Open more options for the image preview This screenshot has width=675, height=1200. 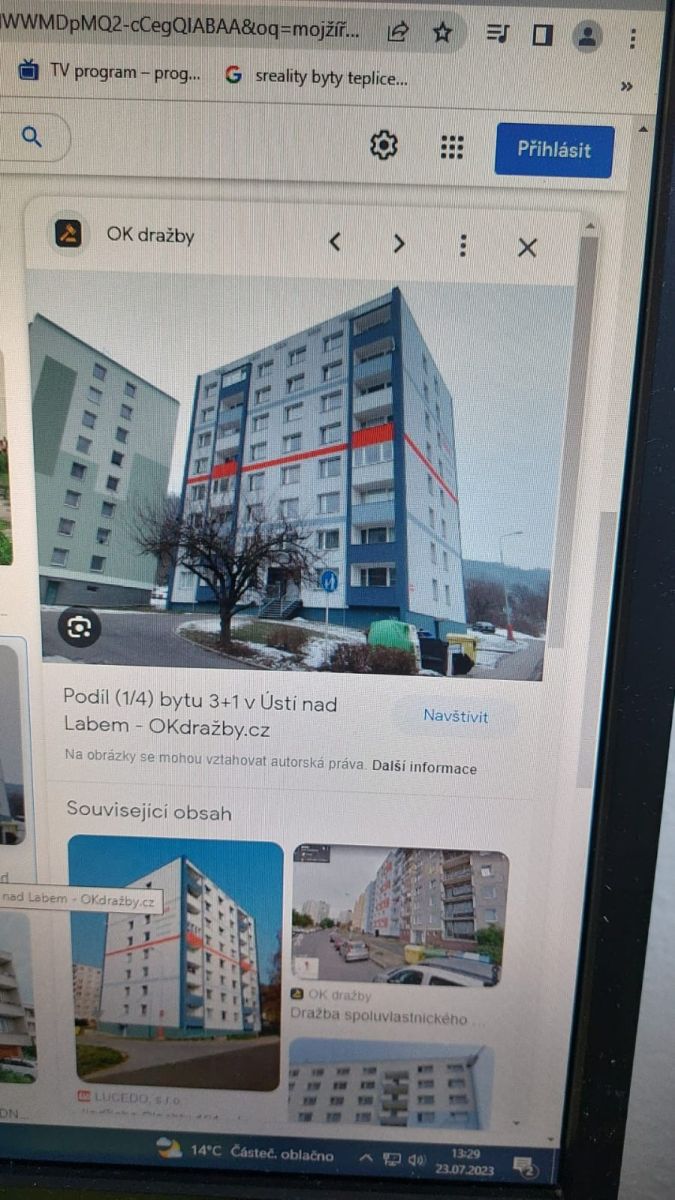pos(462,245)
